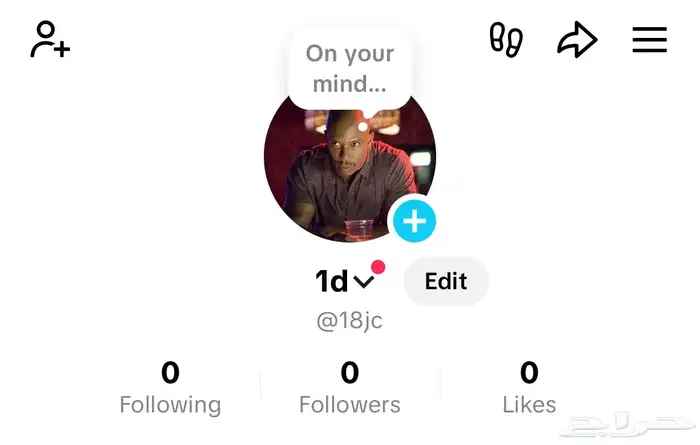This screenshot has width=700, height=445.
Task: Edit the profile
Action: coord(446,281)
